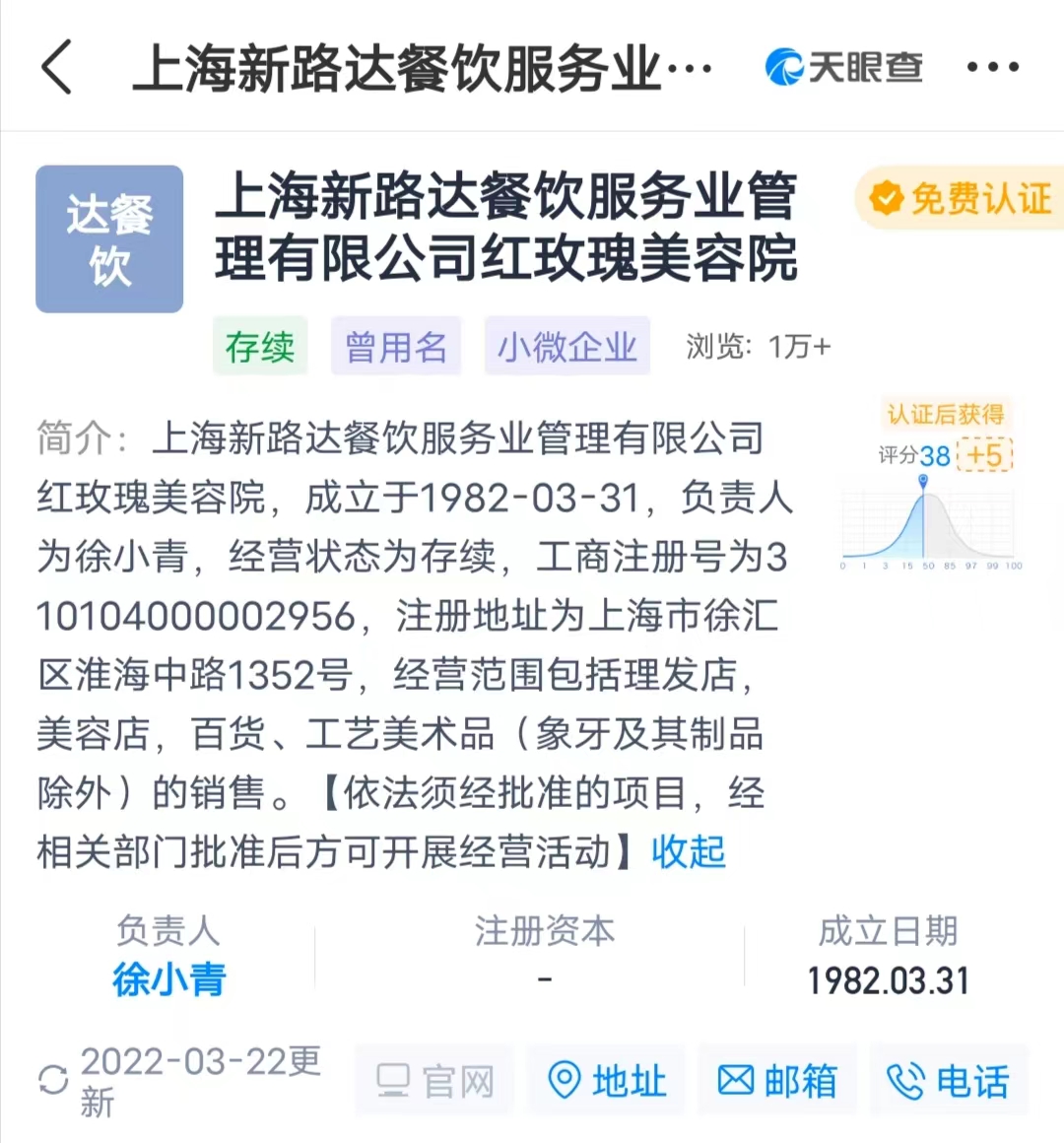
Task: Tap the 电话 (phone) call icon
Action: point(949,1080)
